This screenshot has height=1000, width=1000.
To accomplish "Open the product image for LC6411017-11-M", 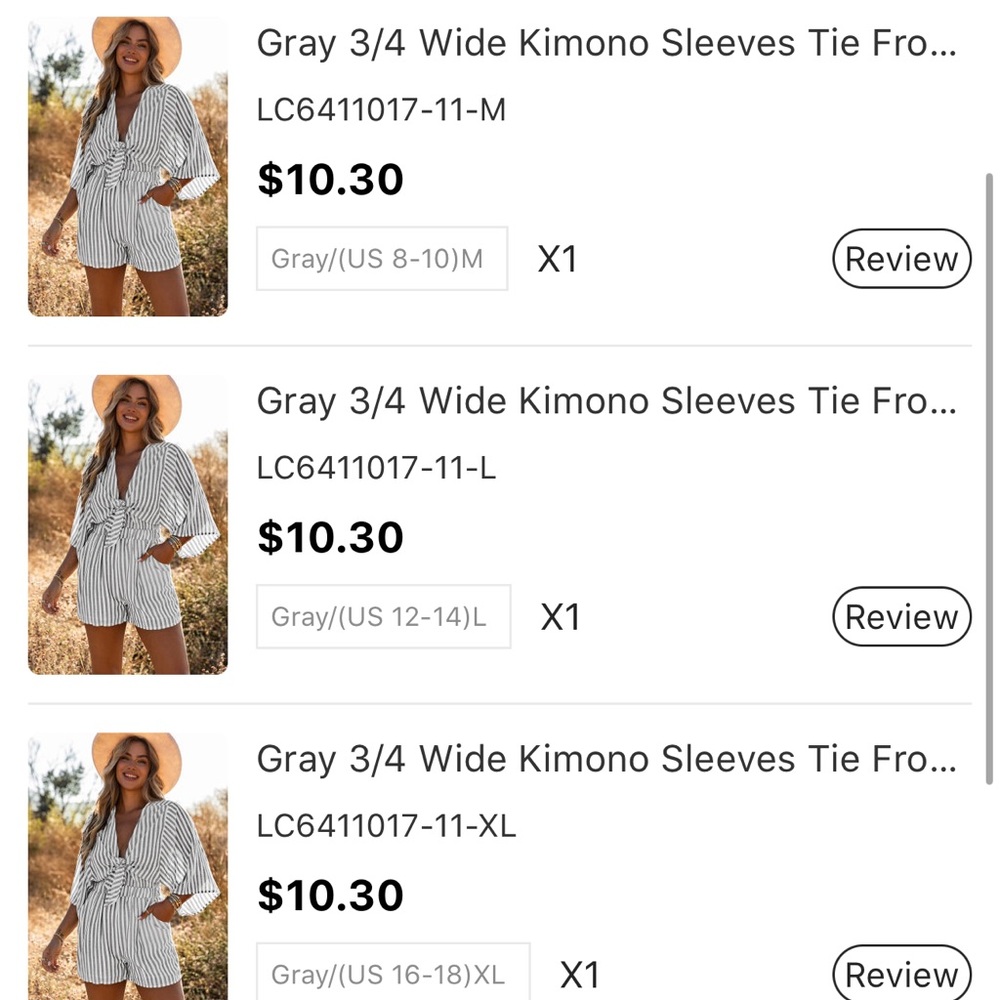I will (x=128, y=166).
